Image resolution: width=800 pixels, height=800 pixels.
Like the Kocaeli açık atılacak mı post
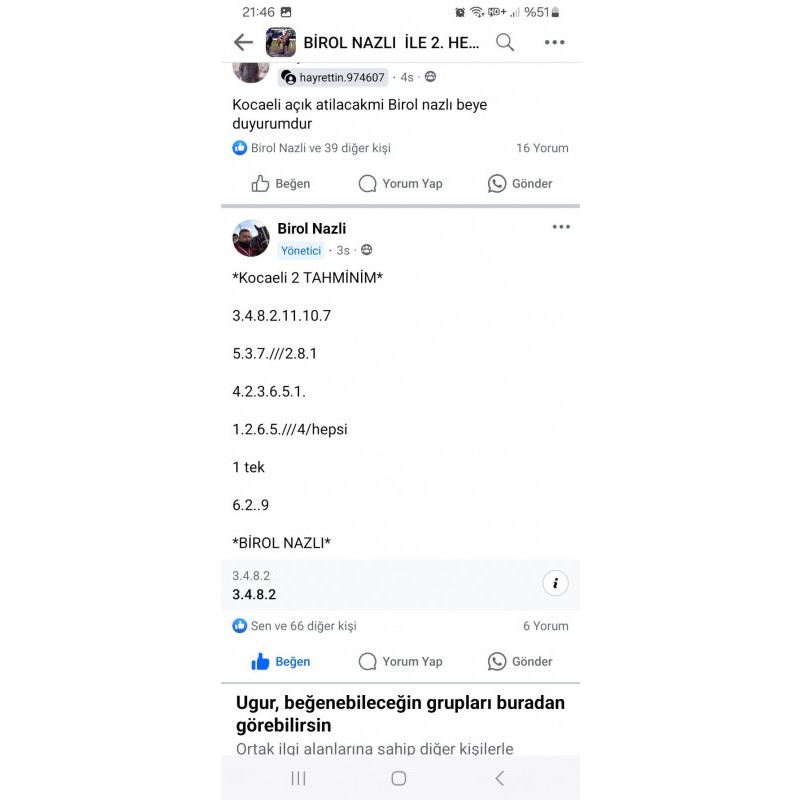pyautogui.click(x=281, y=184)
